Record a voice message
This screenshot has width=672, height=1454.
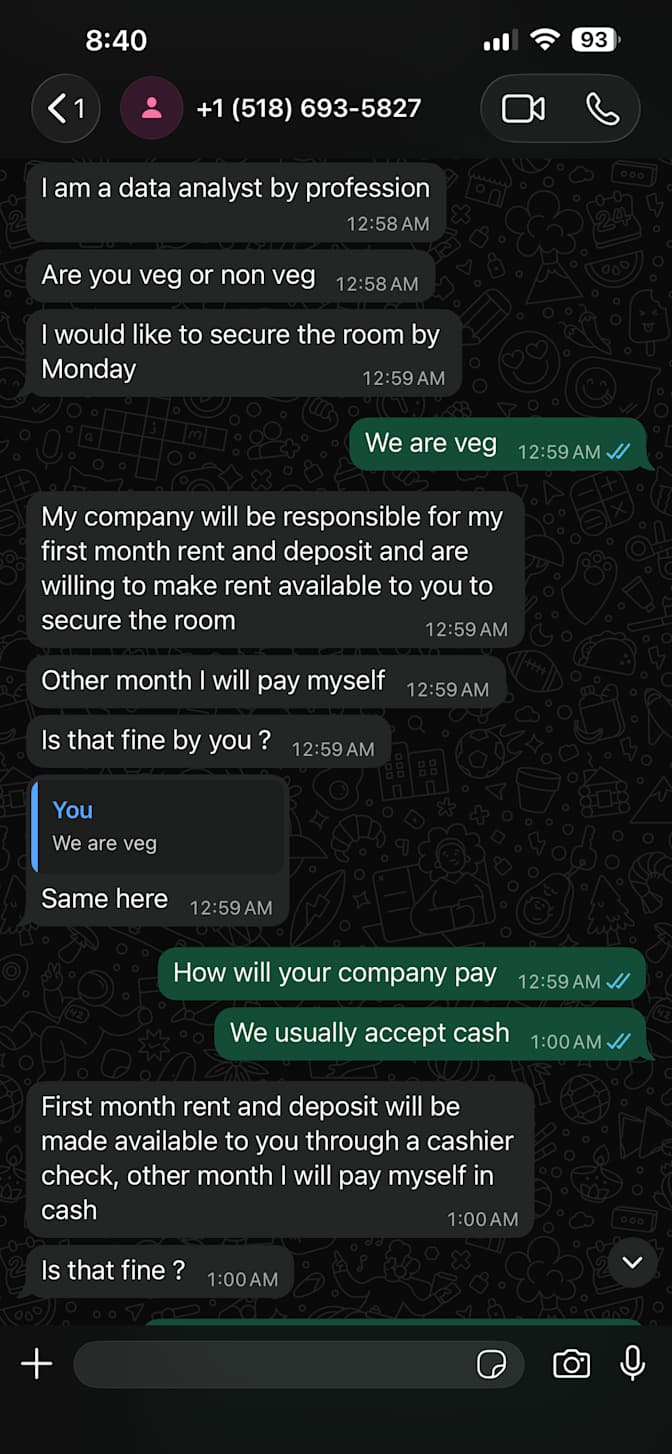pyautogui.click(x=633, y=1363)
